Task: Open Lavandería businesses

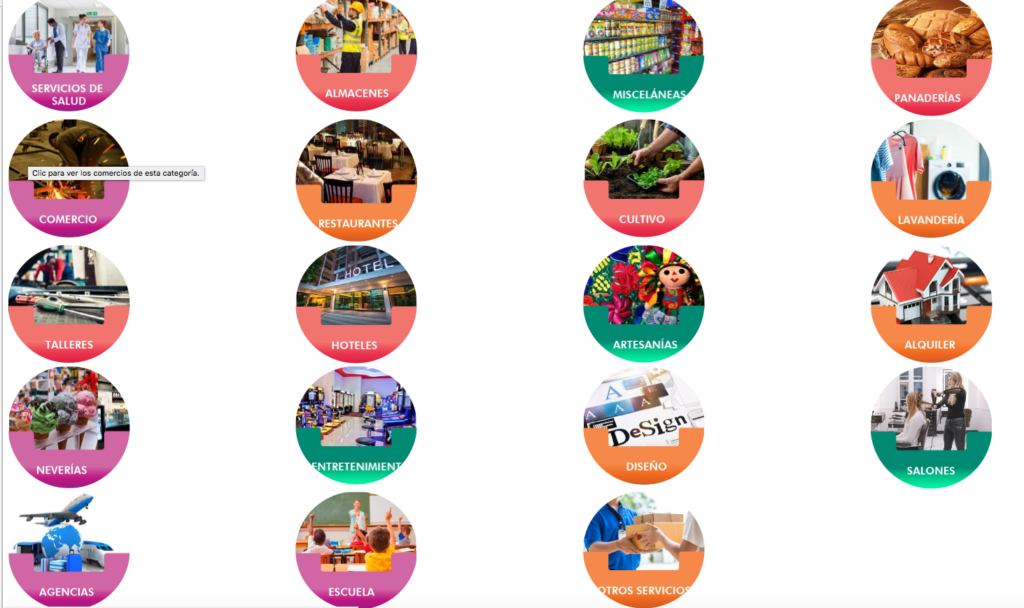Action: tap(931, 180)
